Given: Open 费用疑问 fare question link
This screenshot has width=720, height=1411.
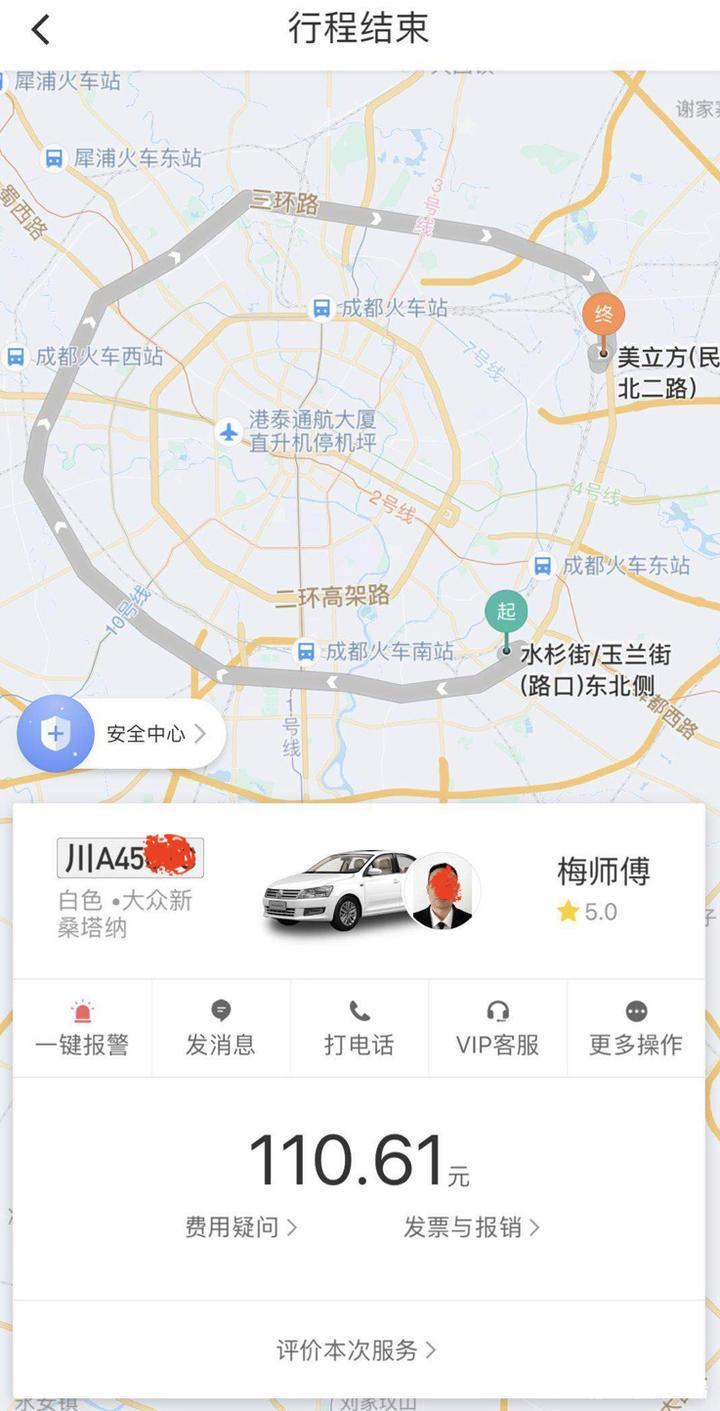Looking at the screenshot, I should pos(234,1229).
